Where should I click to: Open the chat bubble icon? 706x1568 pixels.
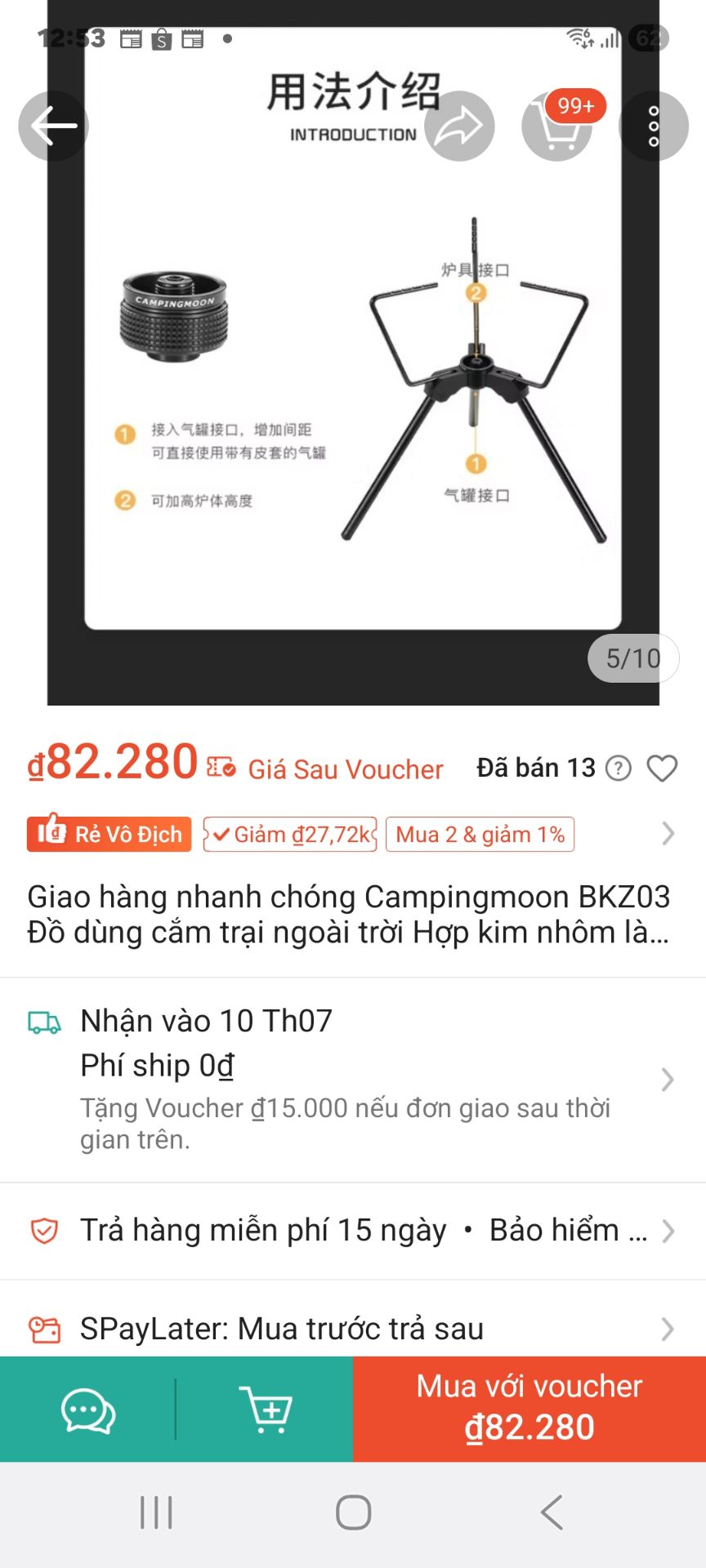(87, 1410)
